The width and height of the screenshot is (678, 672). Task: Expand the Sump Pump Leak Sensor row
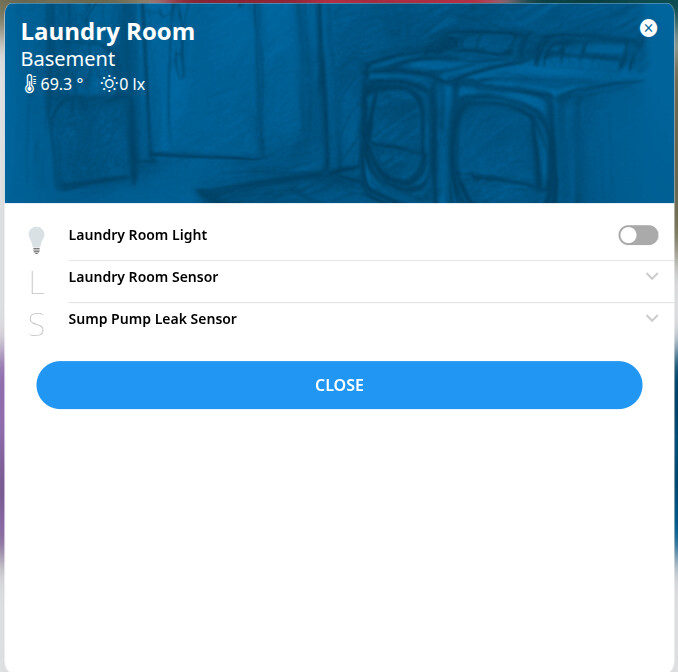click(x=652, y=319)
